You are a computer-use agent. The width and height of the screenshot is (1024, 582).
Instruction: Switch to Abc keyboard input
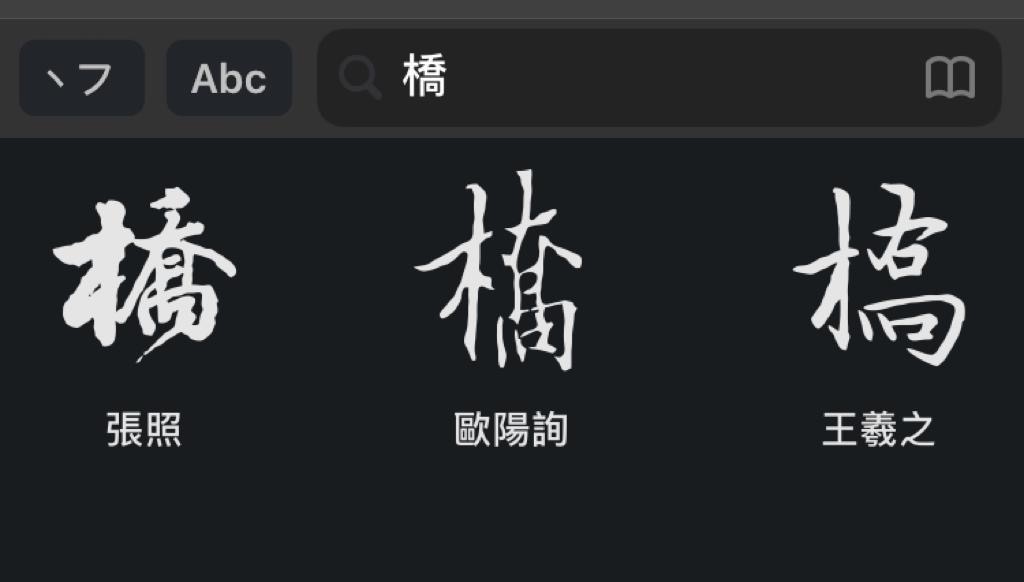tap(229, 78)
